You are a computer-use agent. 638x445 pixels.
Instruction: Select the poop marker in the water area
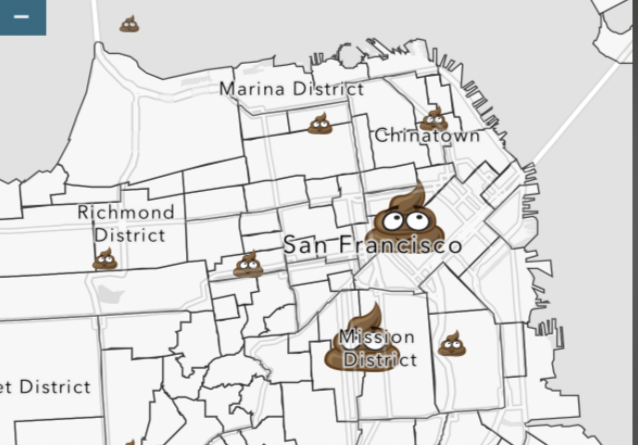(129, 24)
